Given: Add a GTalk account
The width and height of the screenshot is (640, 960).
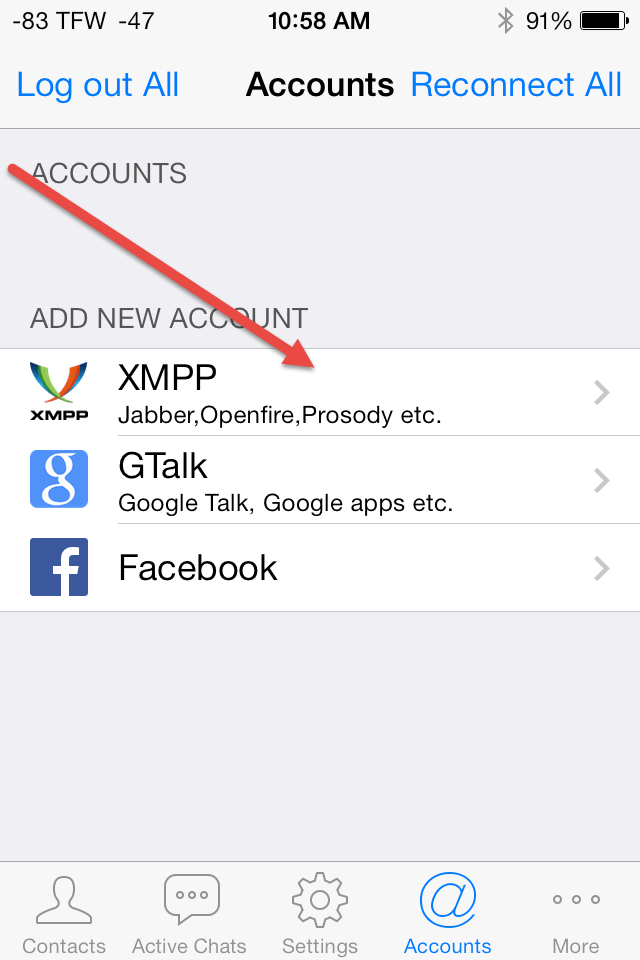Looking at the screenshot, I should pyautogui.click(x=320, y=480).
